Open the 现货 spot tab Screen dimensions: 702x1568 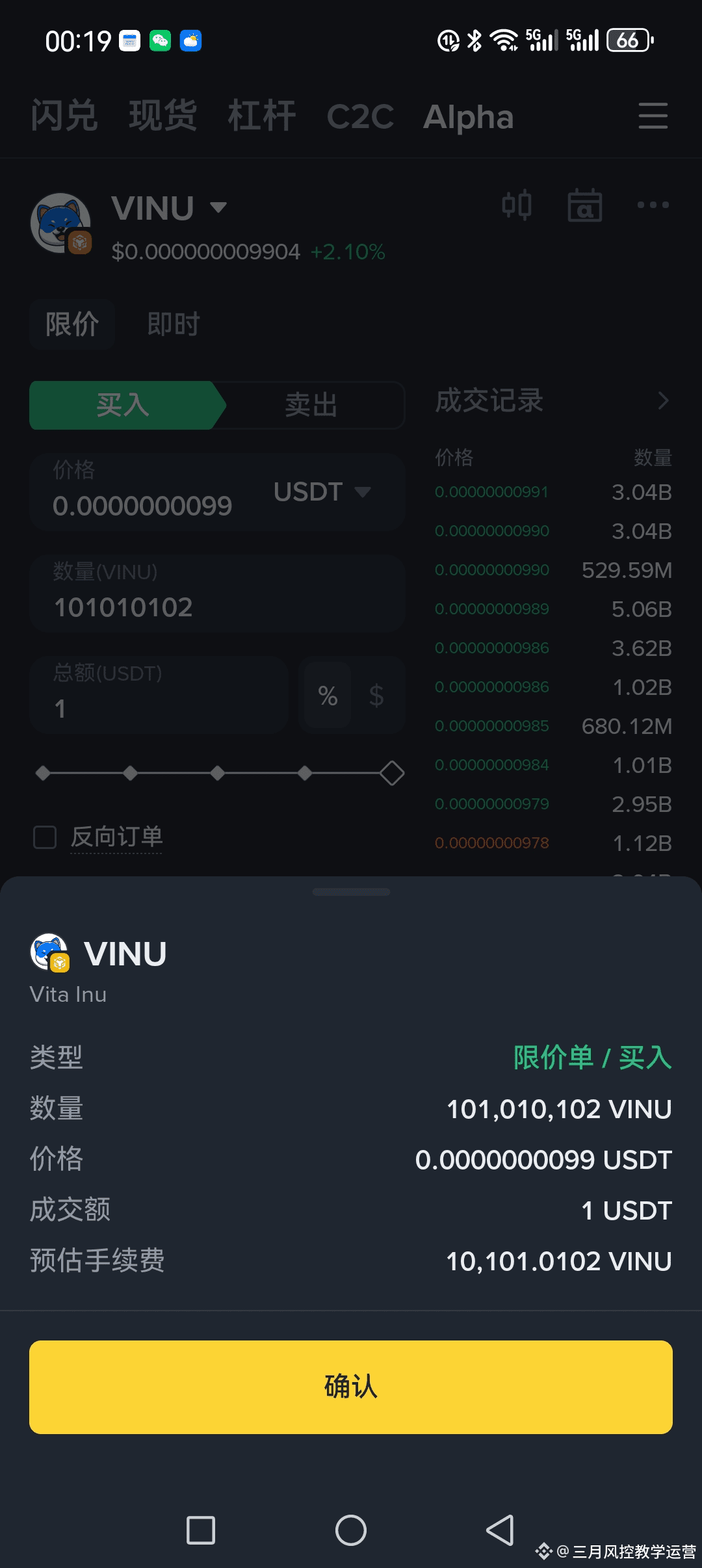coord(162,117)
